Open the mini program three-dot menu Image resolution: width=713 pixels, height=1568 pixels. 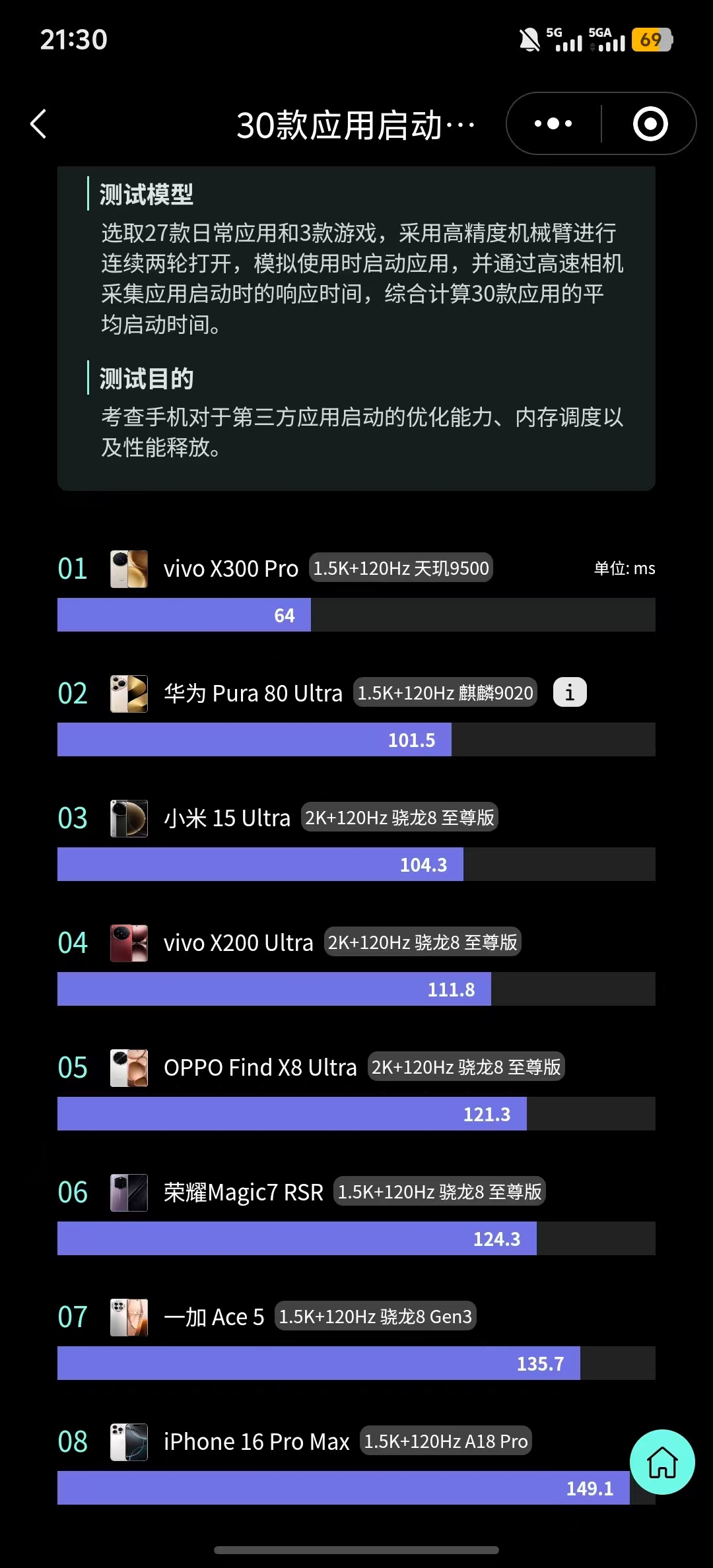(553, 124)
